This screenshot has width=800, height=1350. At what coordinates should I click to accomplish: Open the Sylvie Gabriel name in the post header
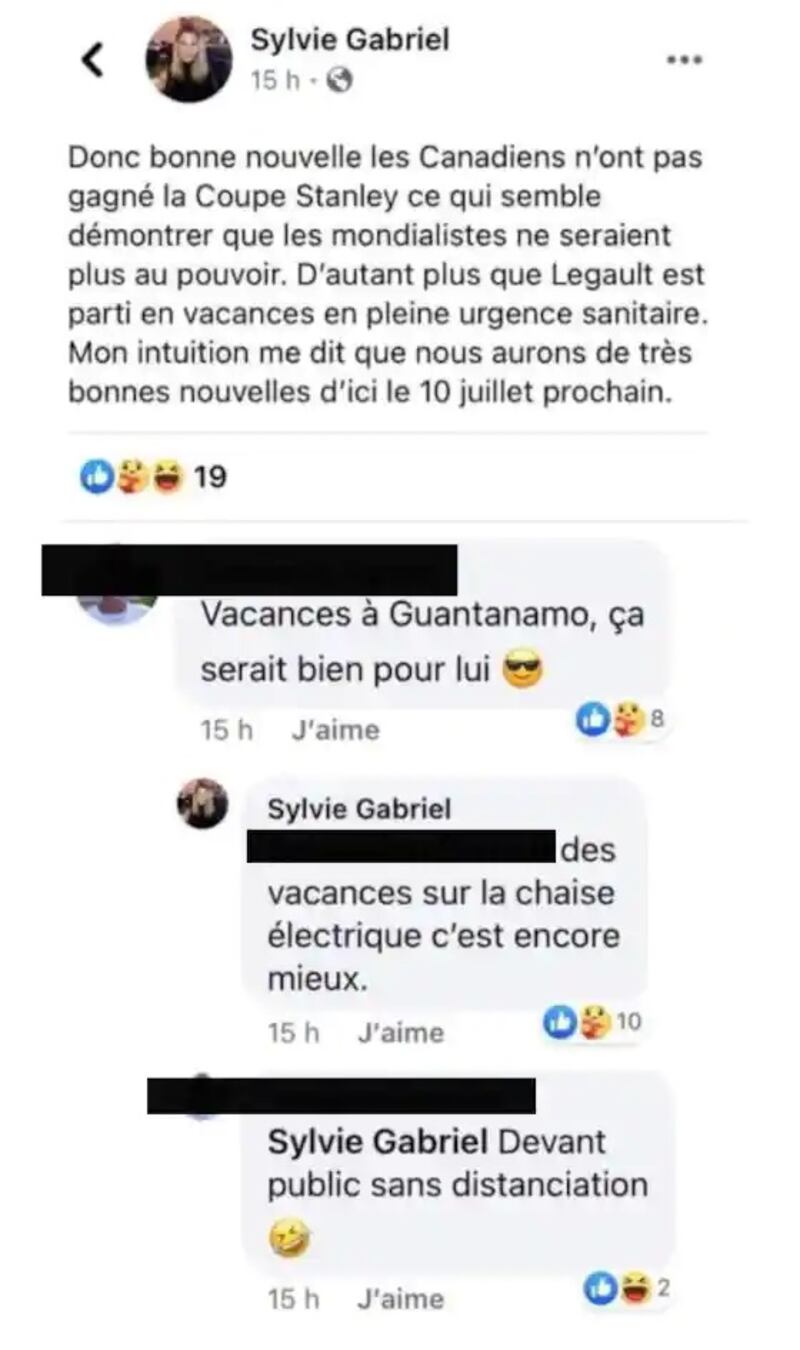tap(349, 39)
